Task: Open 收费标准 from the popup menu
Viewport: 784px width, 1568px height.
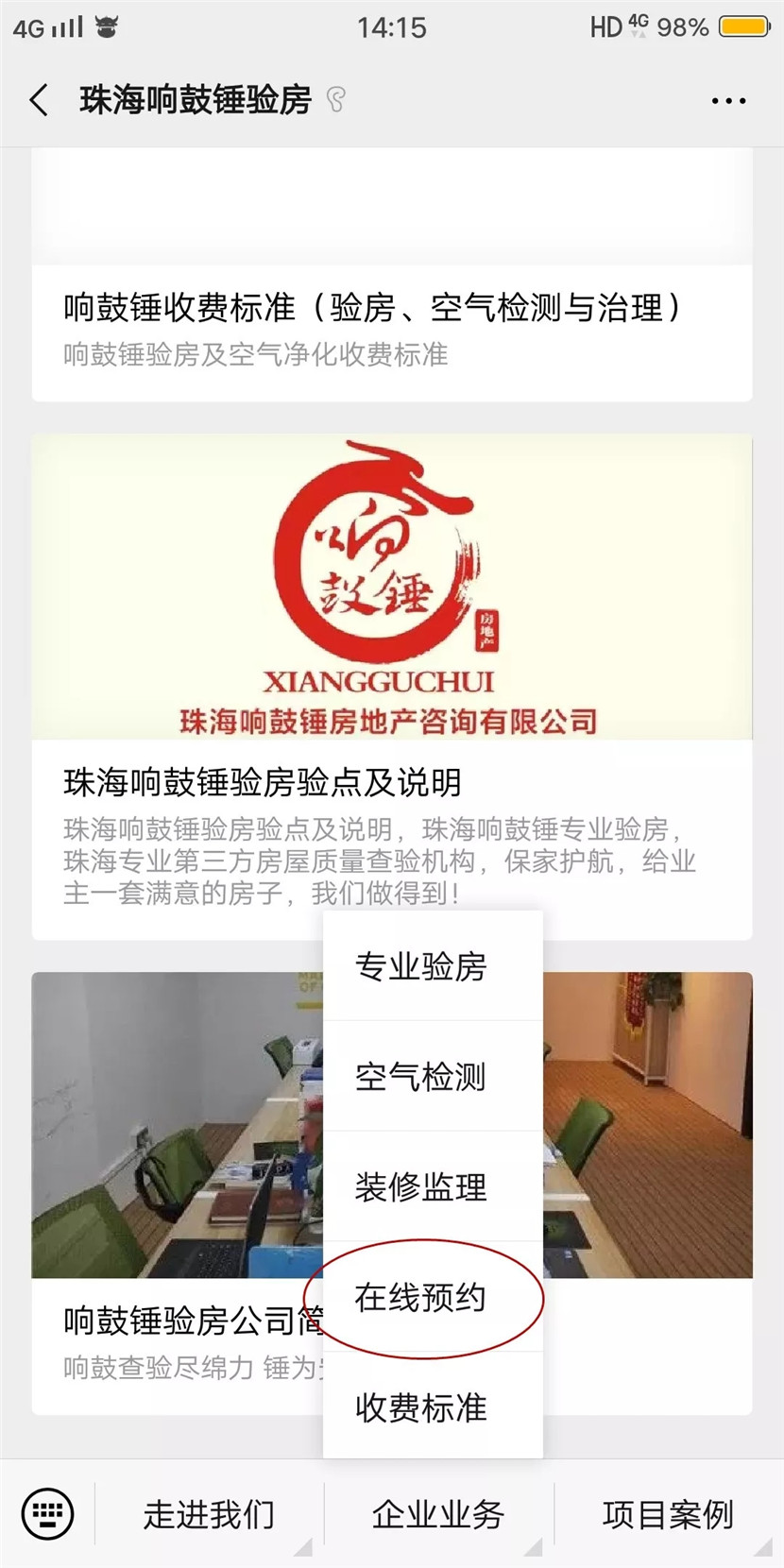Action: tap(421, 1407)
